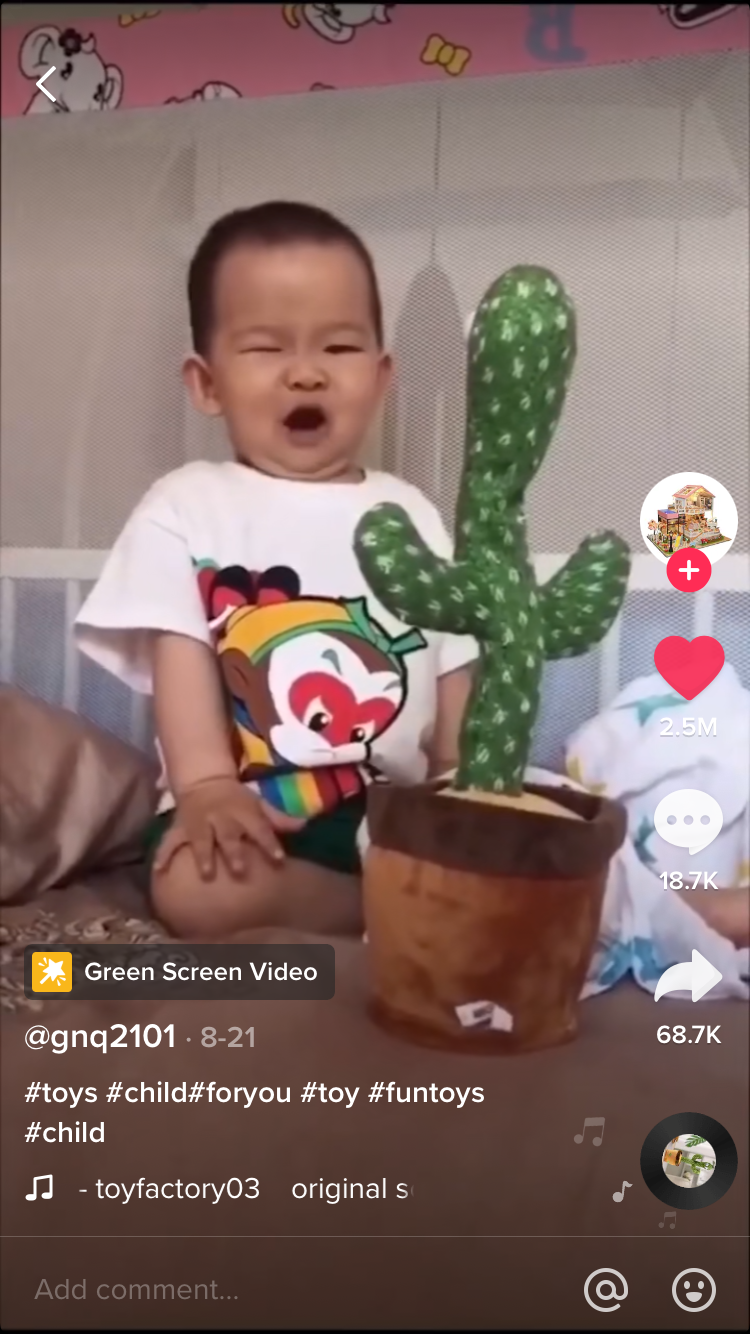Open the #funtoys hashtag
The image size is (750, 1334).
(x=426, y=1093)
